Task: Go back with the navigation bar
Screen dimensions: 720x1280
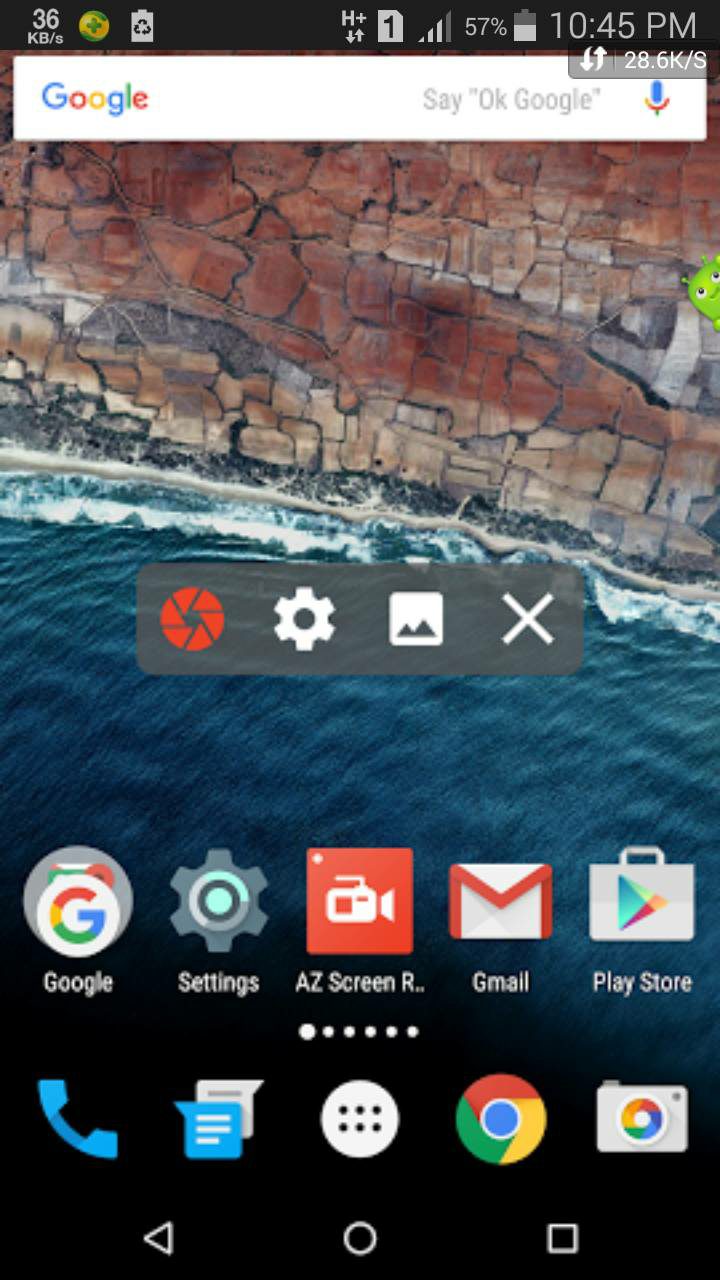Action: pos(158,1238)
